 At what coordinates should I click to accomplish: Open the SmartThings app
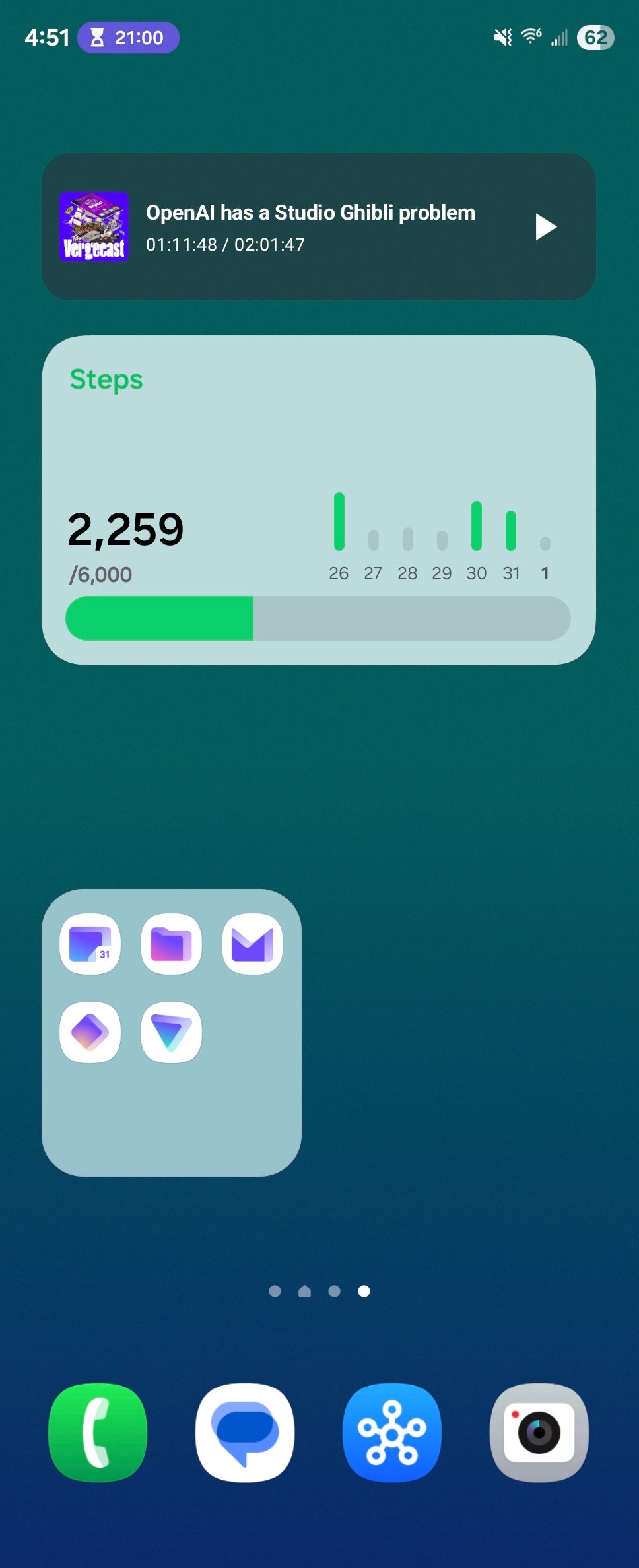(392, 1432)
